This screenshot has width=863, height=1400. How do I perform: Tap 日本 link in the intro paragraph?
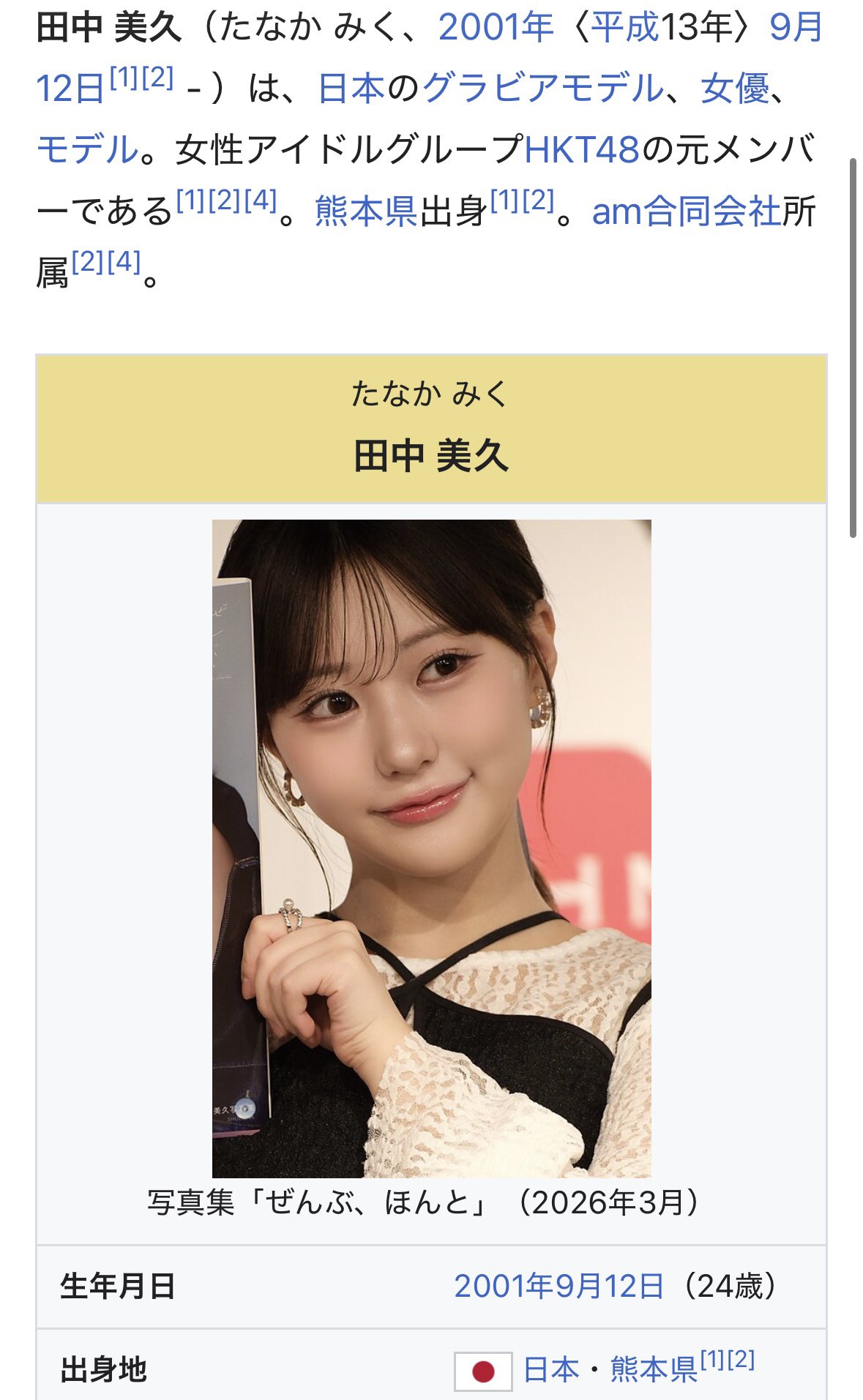coord(351,89)
